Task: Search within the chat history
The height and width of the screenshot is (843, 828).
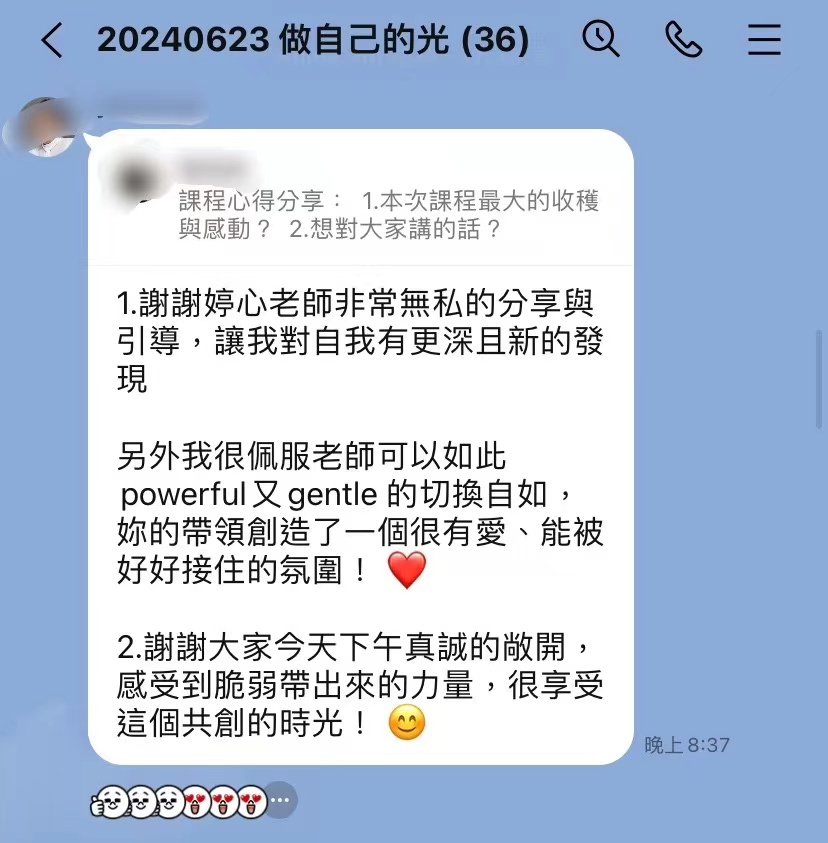Action: (x=601, y=39)
